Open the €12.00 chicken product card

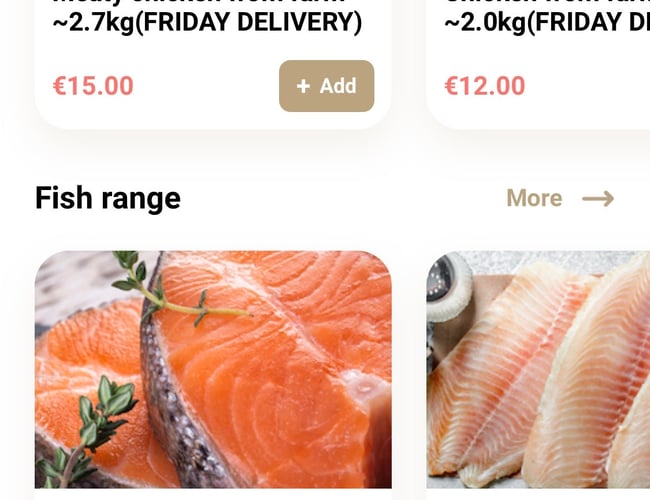[540, 60]
